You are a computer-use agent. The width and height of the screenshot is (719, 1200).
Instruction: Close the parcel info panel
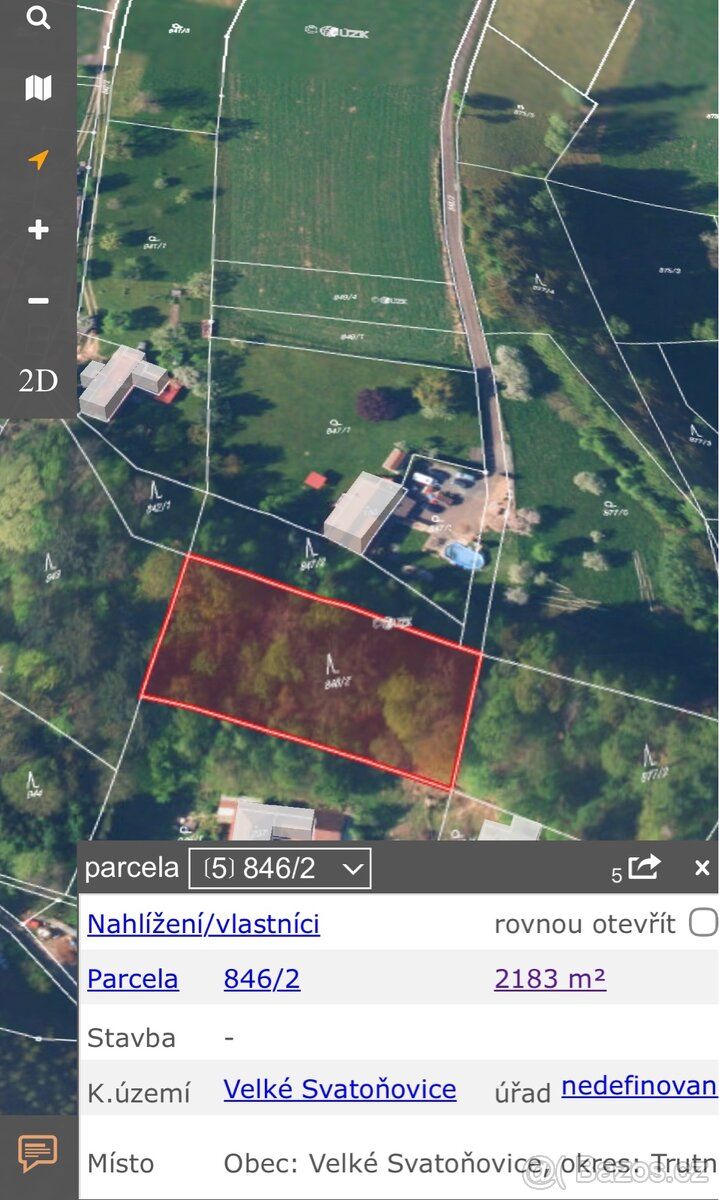[702, 868]
